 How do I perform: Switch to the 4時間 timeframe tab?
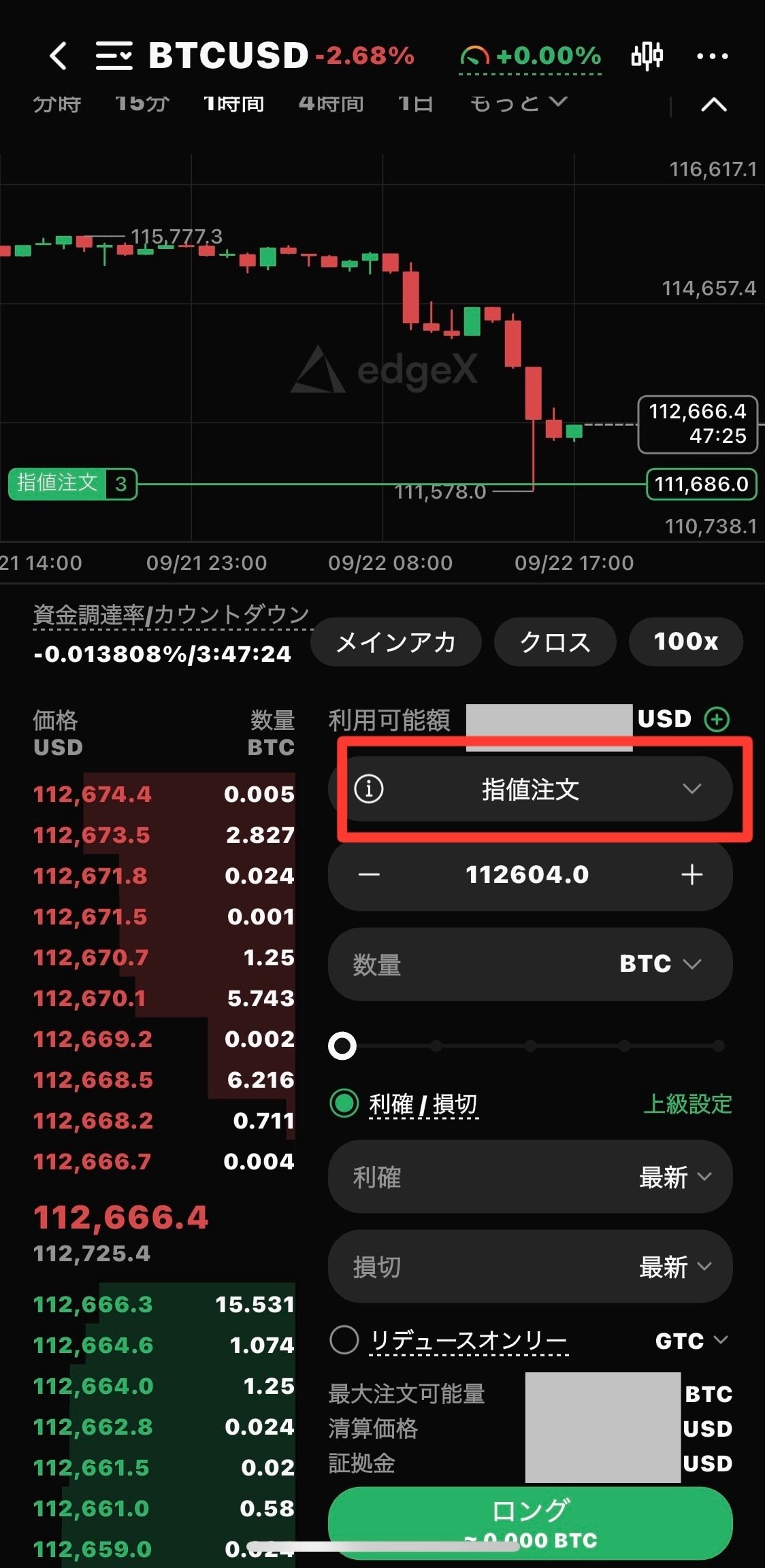[331, 103]
